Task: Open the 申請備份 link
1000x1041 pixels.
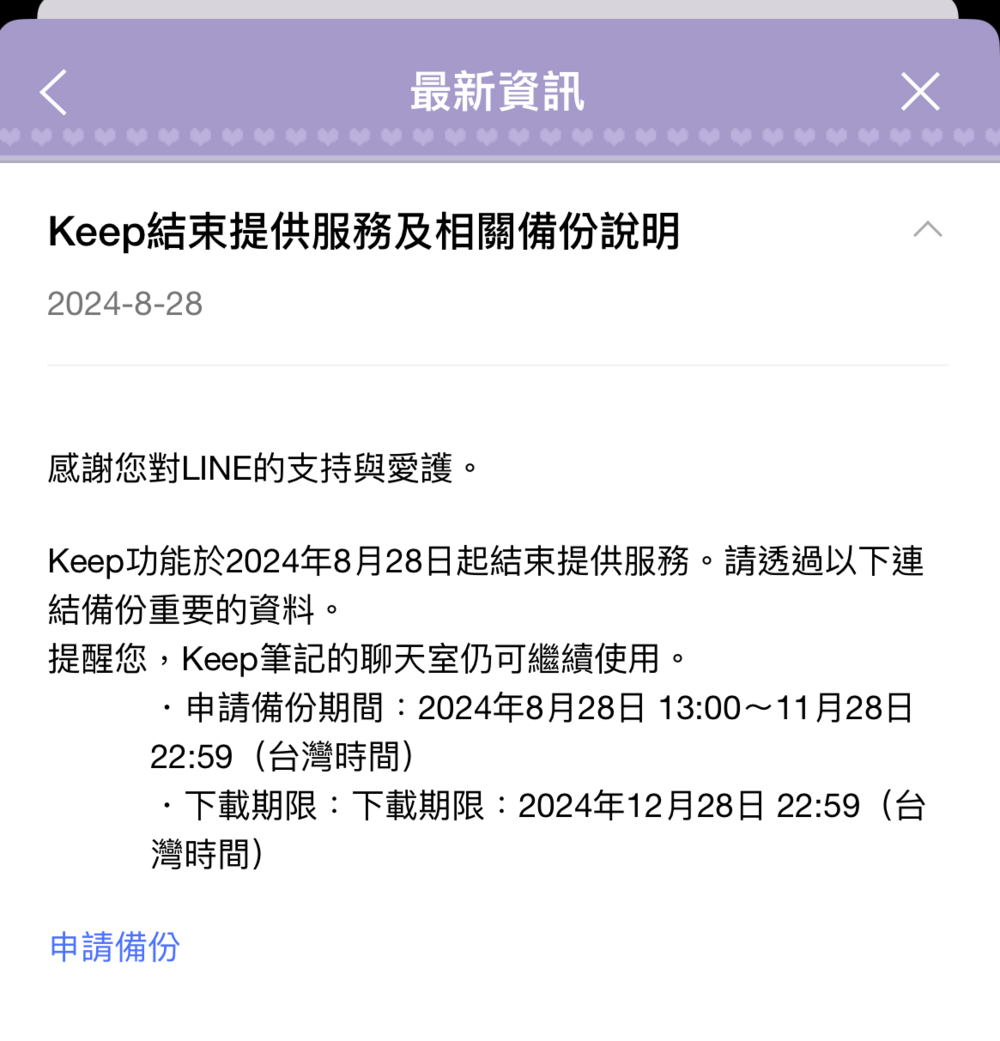Action: (x=115, y=946)
